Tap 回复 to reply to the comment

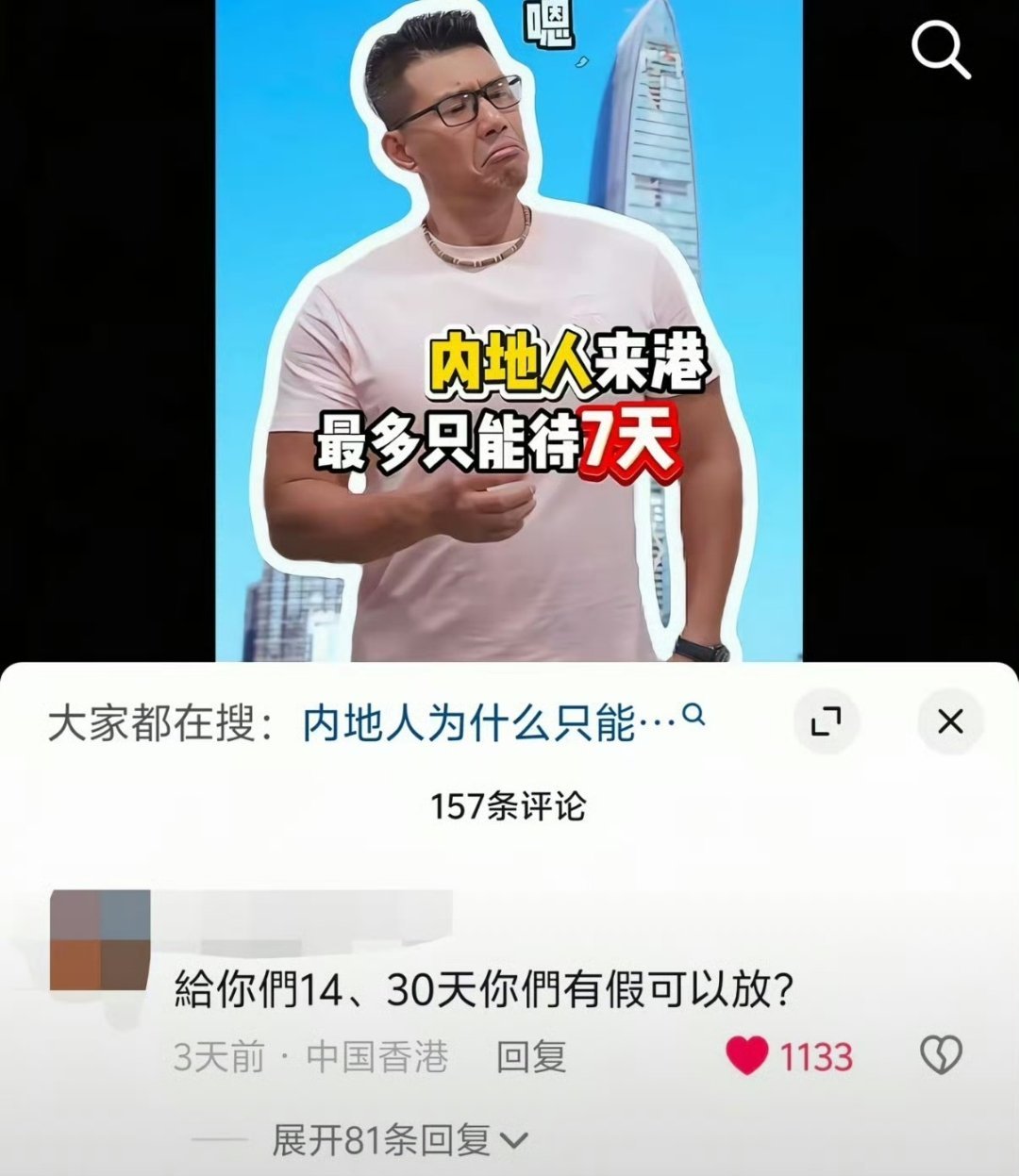[x=530, y=1058]
